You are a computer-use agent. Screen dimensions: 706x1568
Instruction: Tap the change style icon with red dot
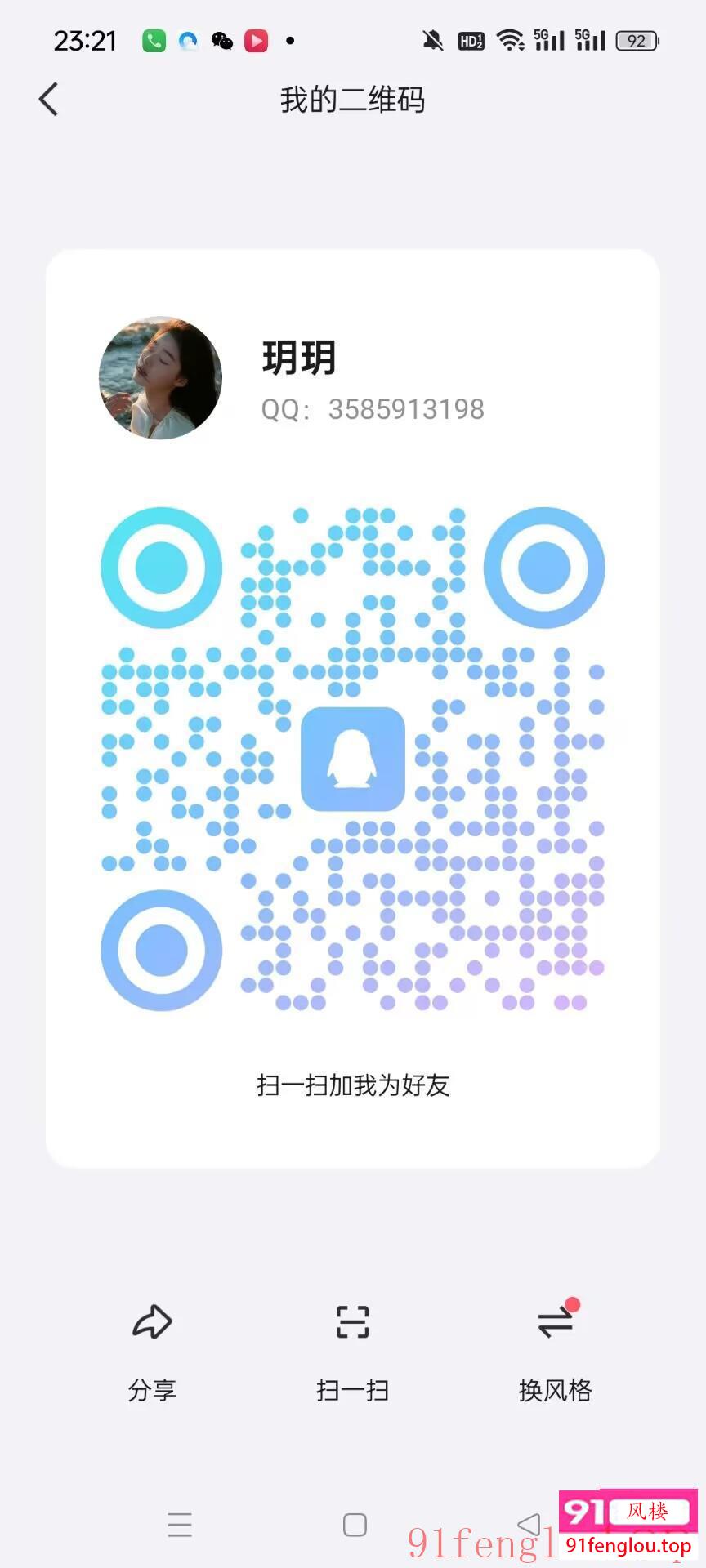tap(554, 1321)
